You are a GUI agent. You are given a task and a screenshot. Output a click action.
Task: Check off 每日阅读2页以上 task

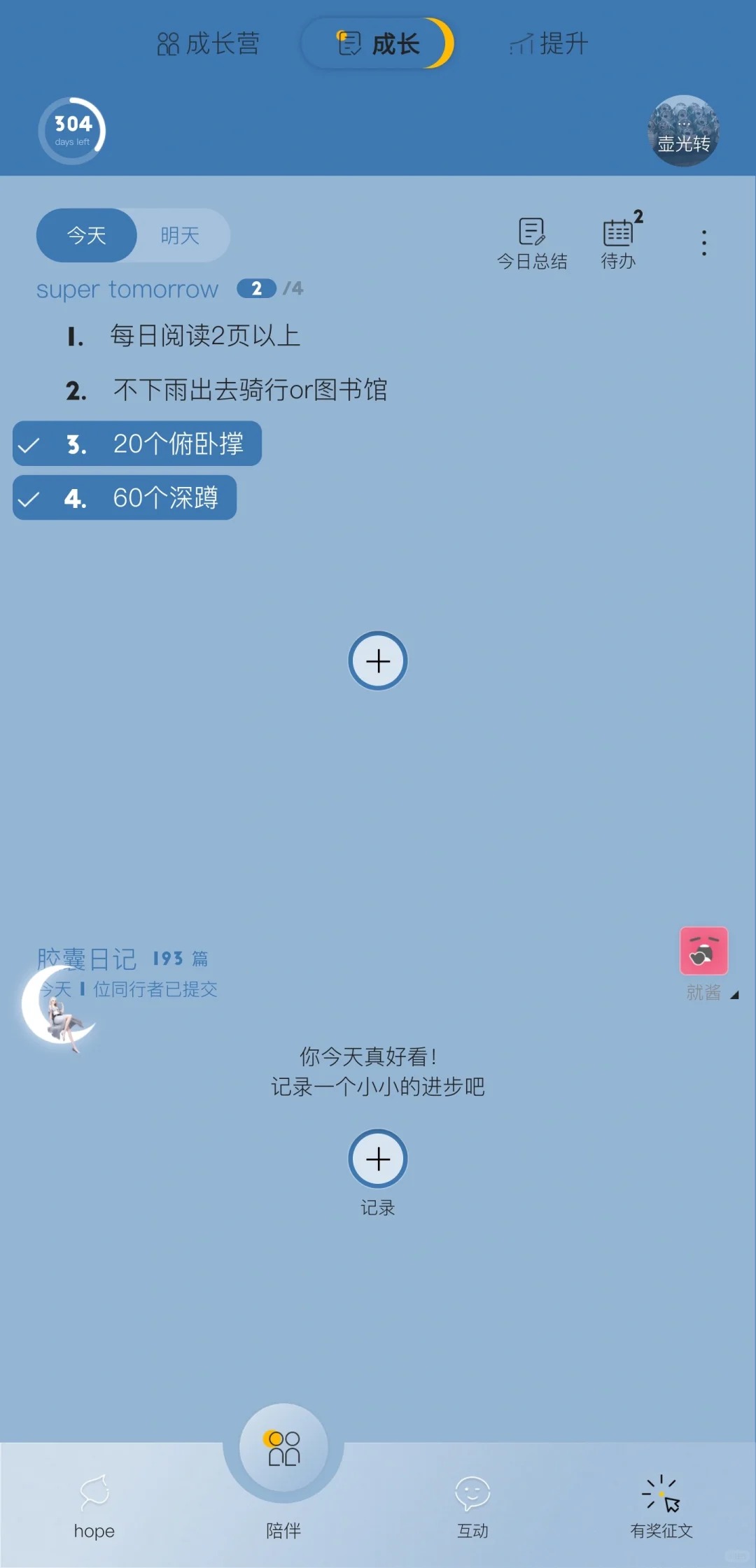click(x=204, y=336)
